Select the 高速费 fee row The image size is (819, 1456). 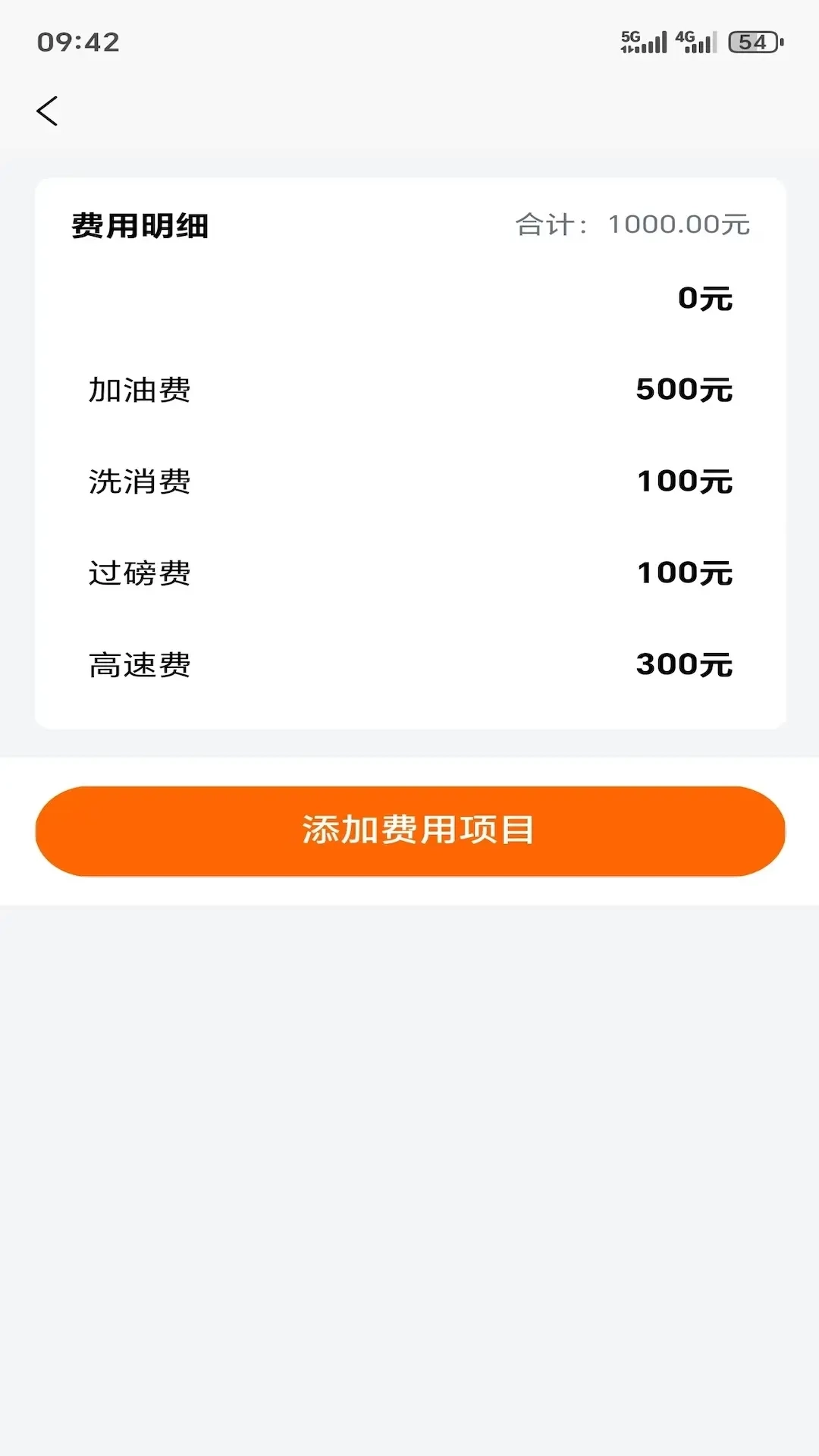pos(409,665)
